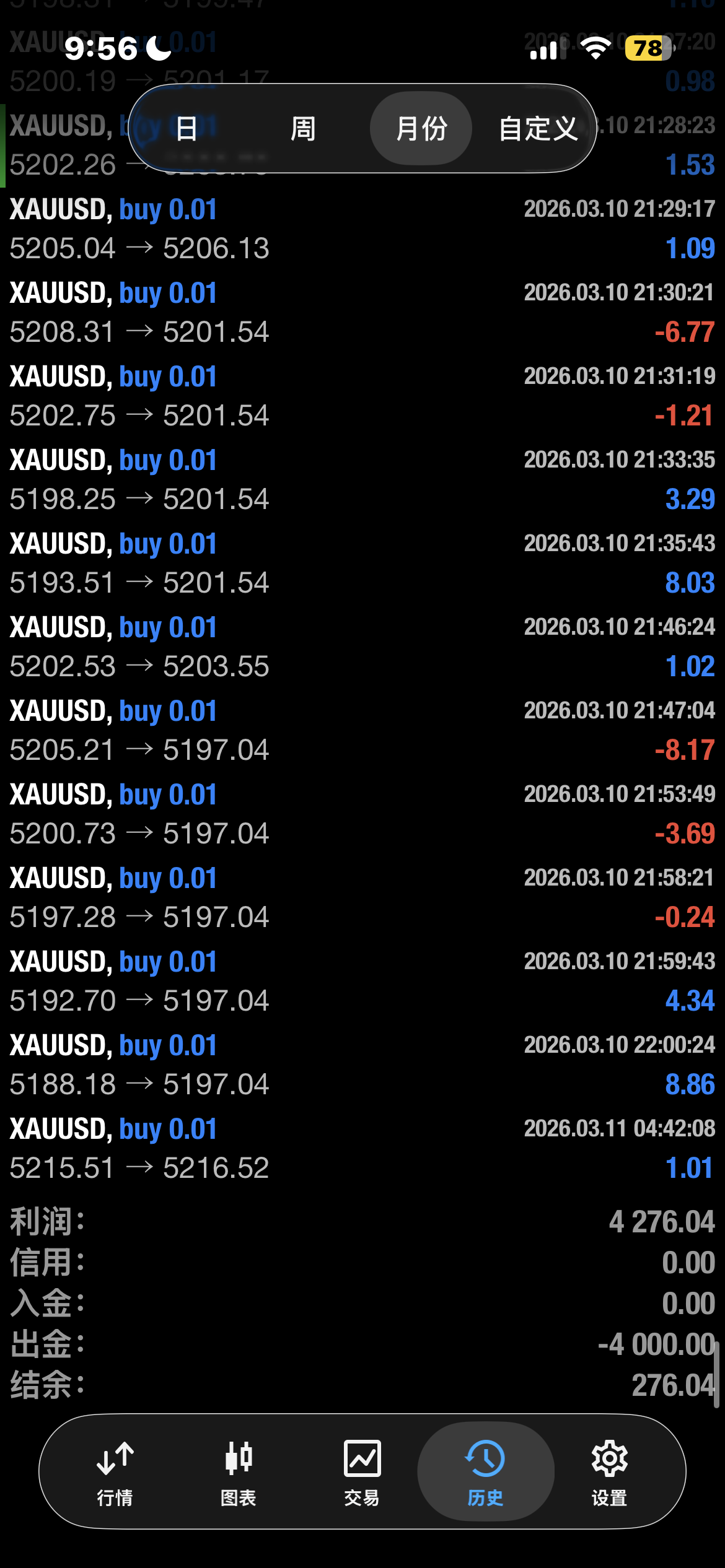Open the trade with 8.03 profit
This screenshot has width=725, height=1568.
coord(362,563)
